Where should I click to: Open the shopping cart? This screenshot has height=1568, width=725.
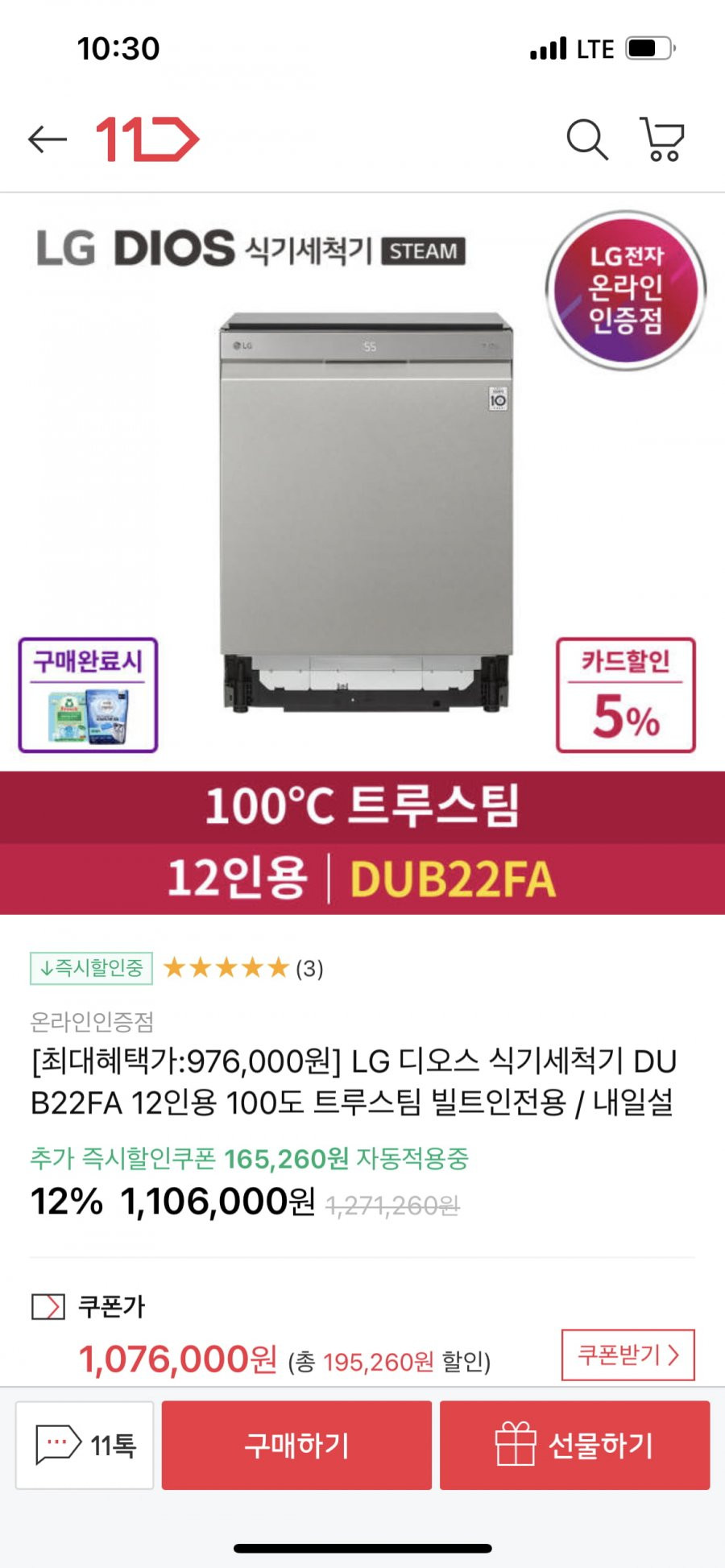(662, 140)
